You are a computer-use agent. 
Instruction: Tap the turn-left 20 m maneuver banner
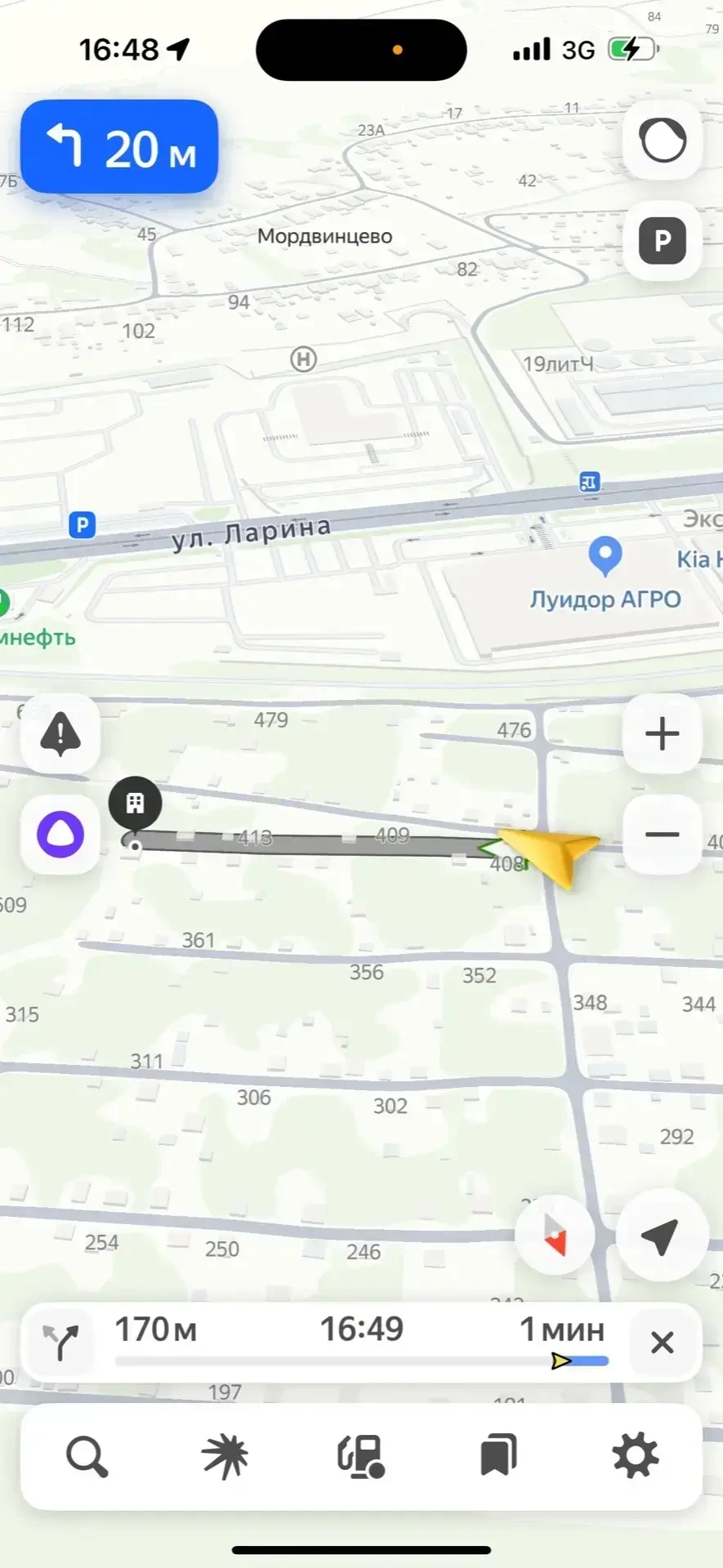(x=119, y=148)
